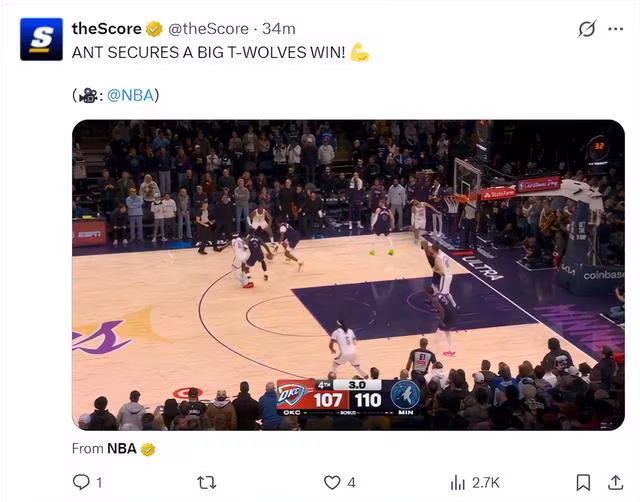Open the @NBA mention link
Viewport: 640px width, 502px height.
129,95
